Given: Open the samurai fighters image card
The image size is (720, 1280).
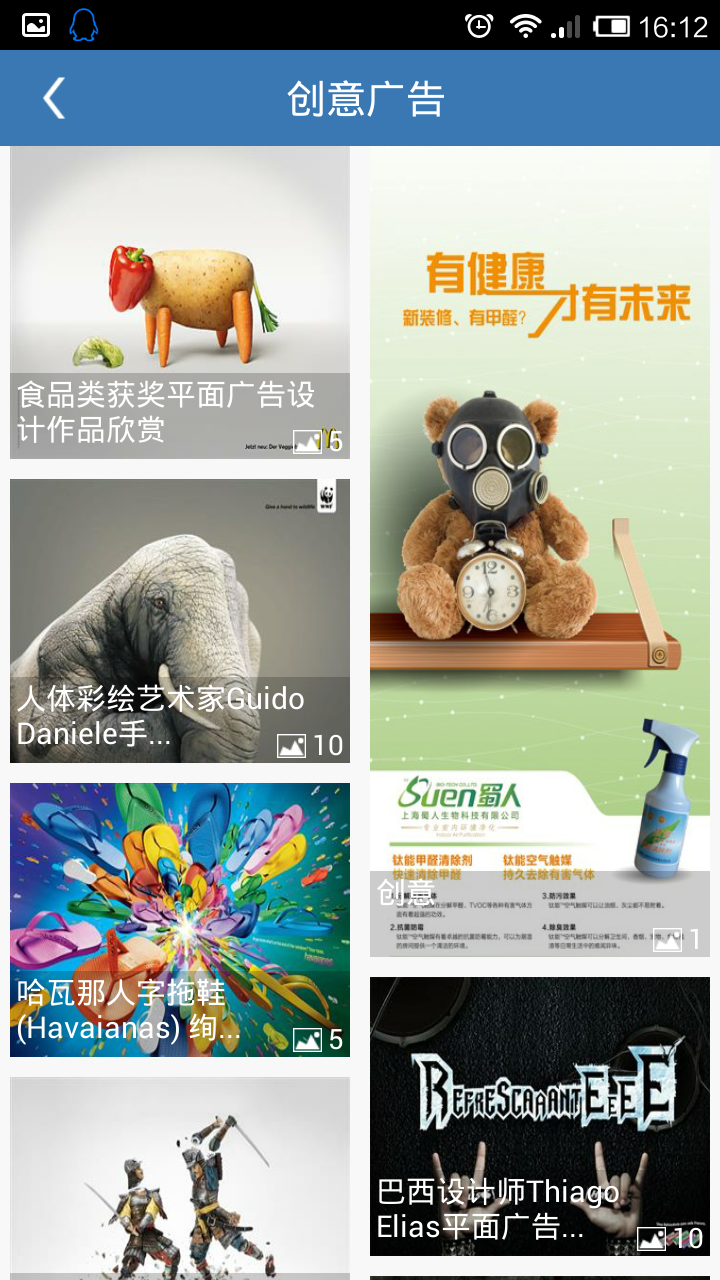Looking at the screenshot, I should tap(180, 1180).
